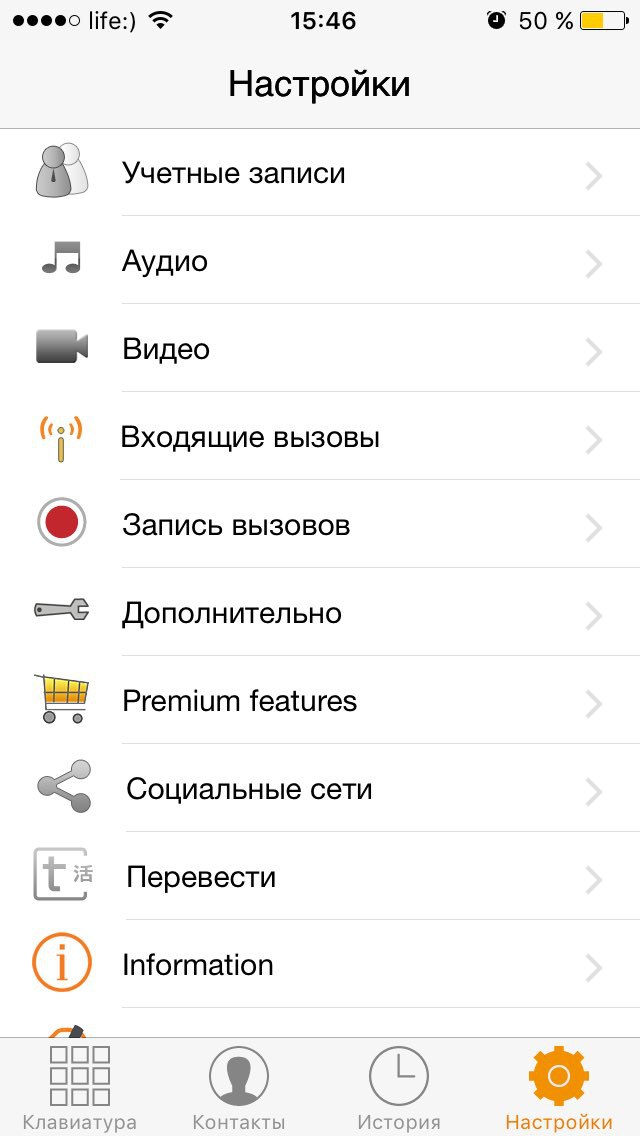Go to the История tab
The height and width of the screenshot is (1136, 640).
[399, 1088]
